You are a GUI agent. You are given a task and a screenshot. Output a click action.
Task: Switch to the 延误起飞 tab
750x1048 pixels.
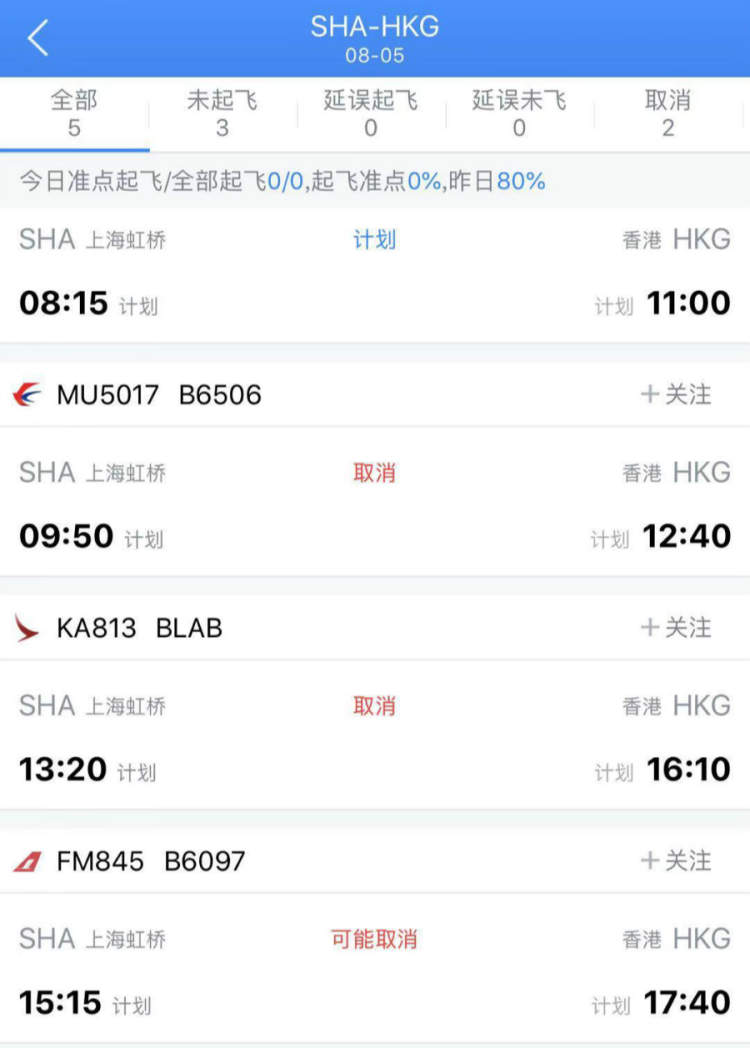tap(371, 114)
